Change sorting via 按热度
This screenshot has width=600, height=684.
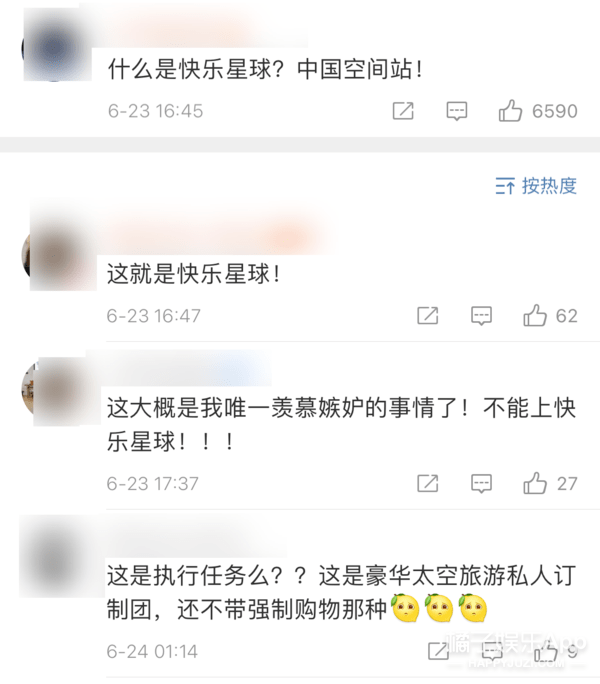pos(536,186)
